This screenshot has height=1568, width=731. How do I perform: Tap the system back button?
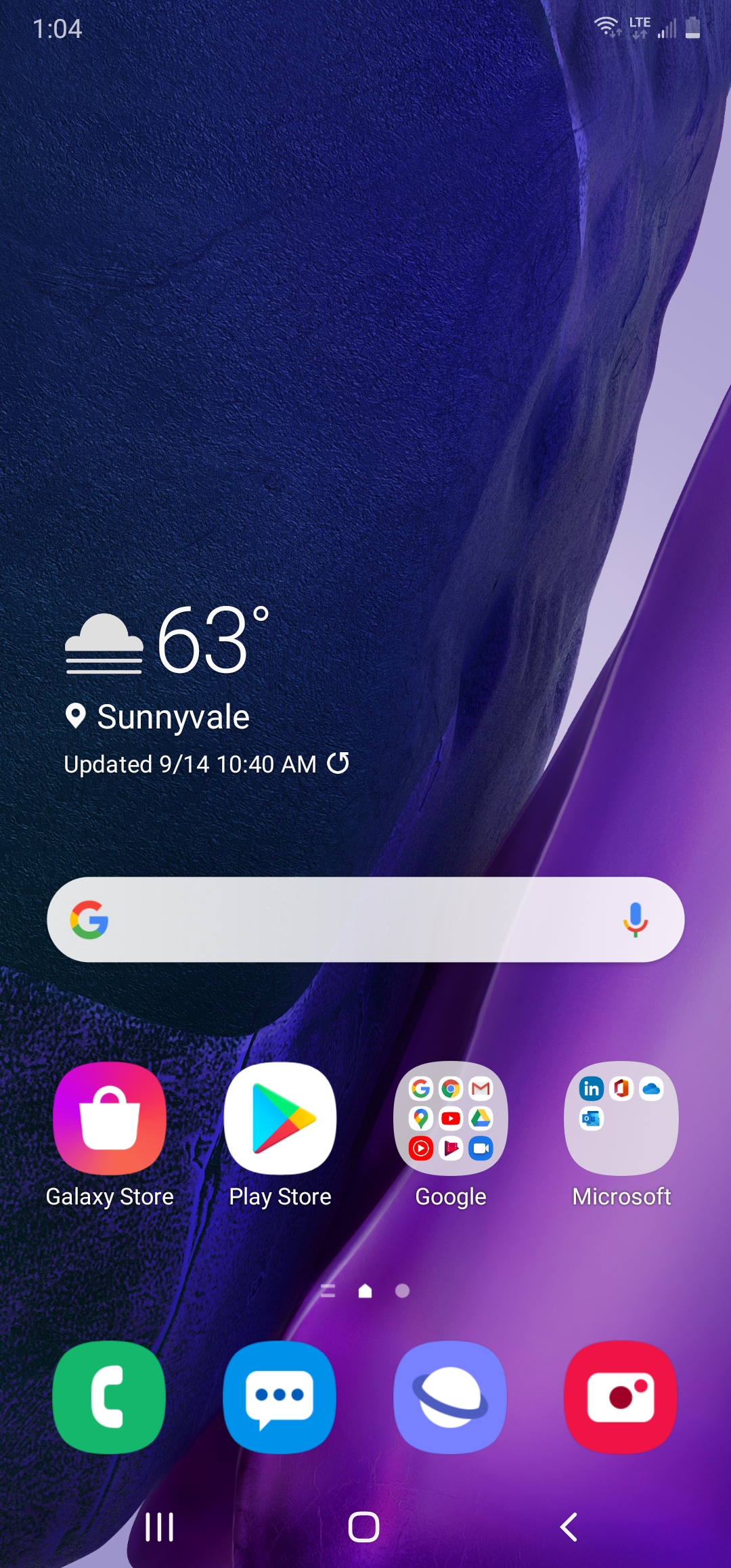(x=569, y=1527)
